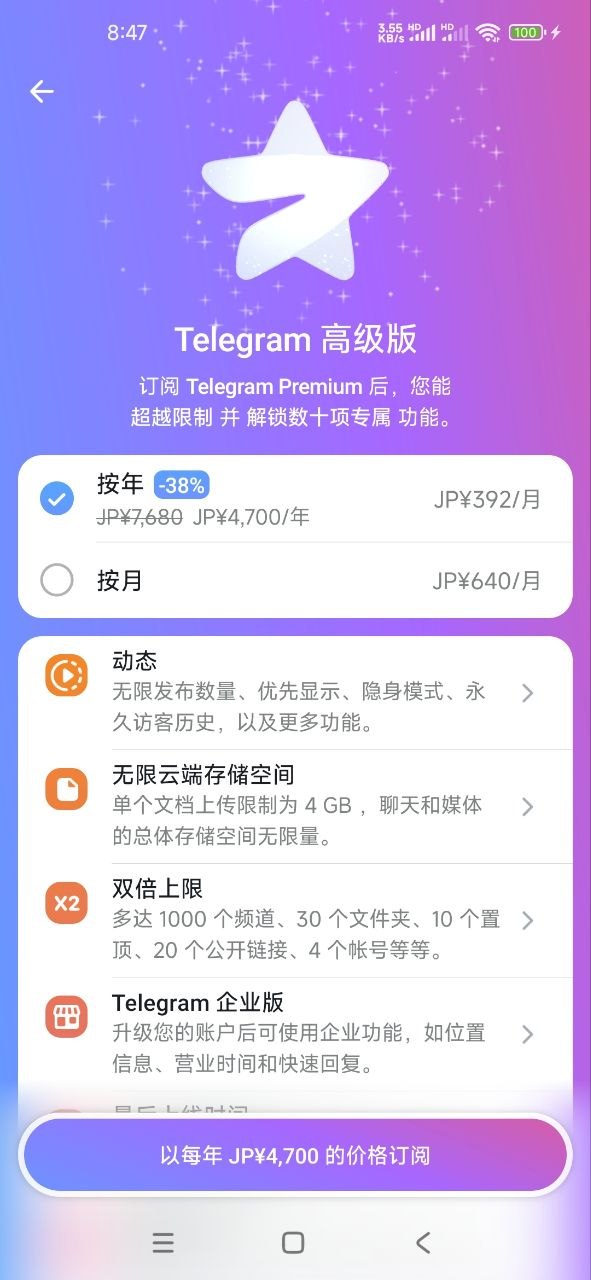Open the 动态 stories feature details
The width and height of the screenshot is (591, 1280).
point(295,692)
